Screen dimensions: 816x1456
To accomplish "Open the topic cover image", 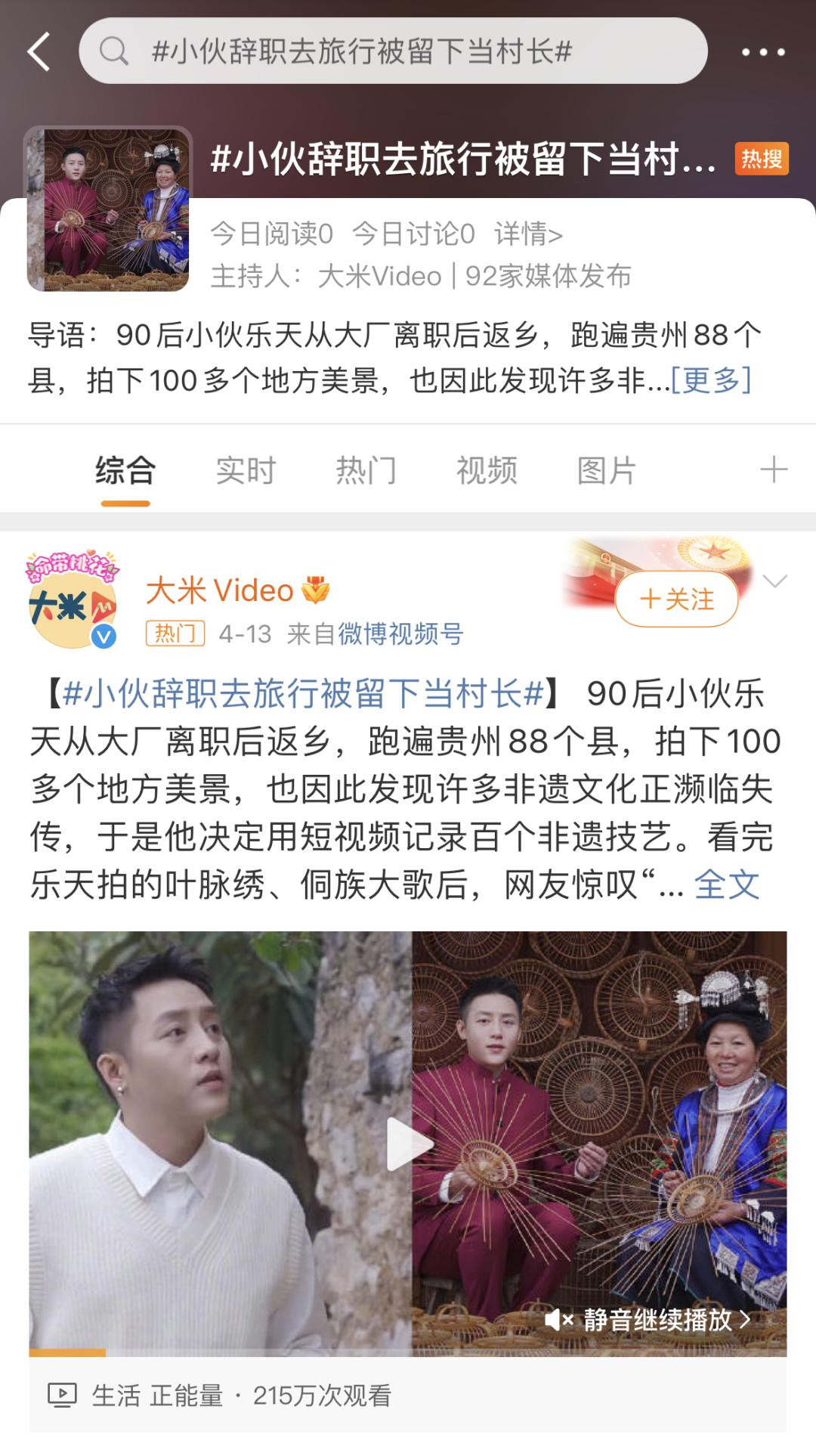I will pos(109,209).
